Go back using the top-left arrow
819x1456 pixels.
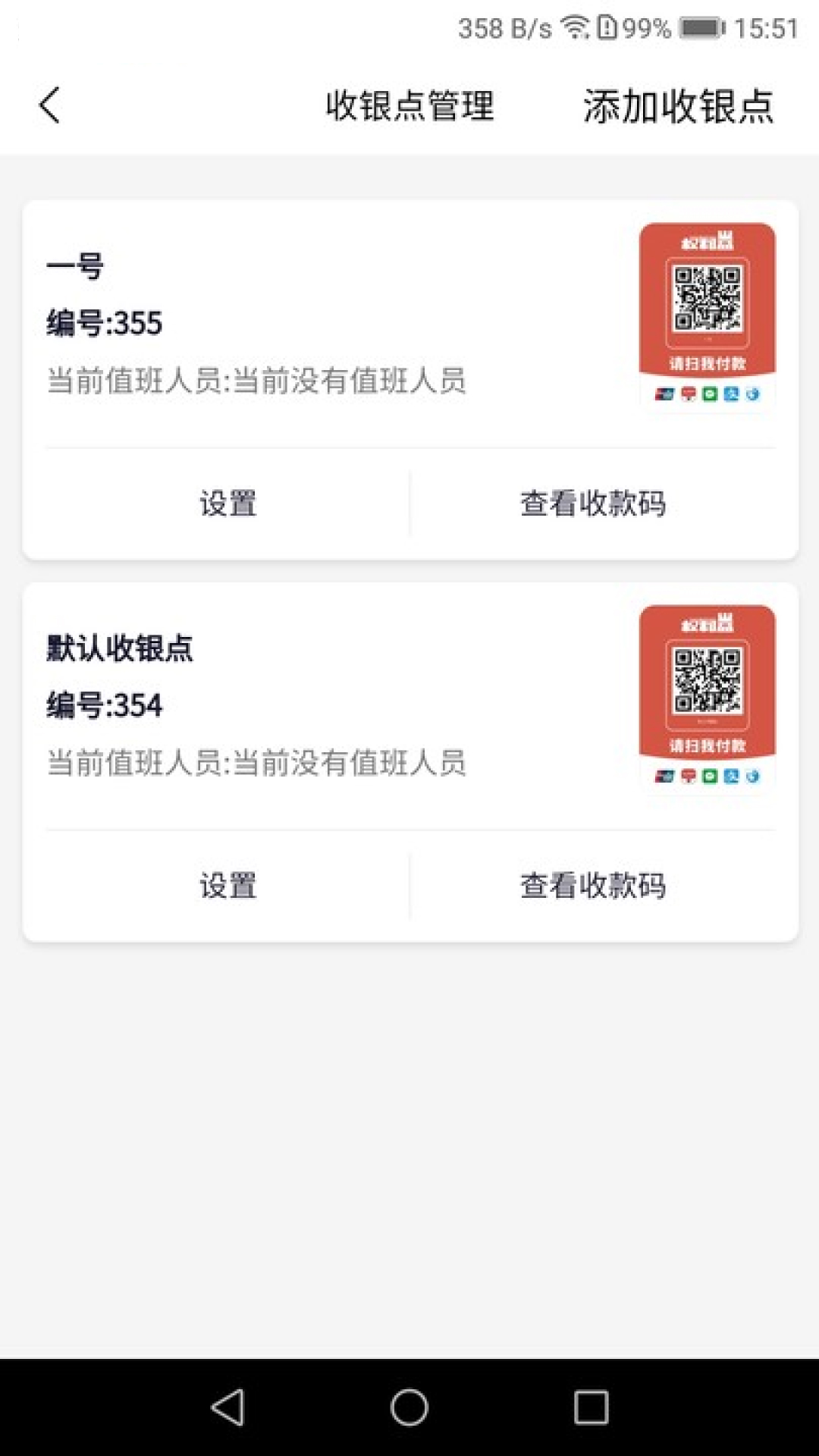click(x=50, y=105)
